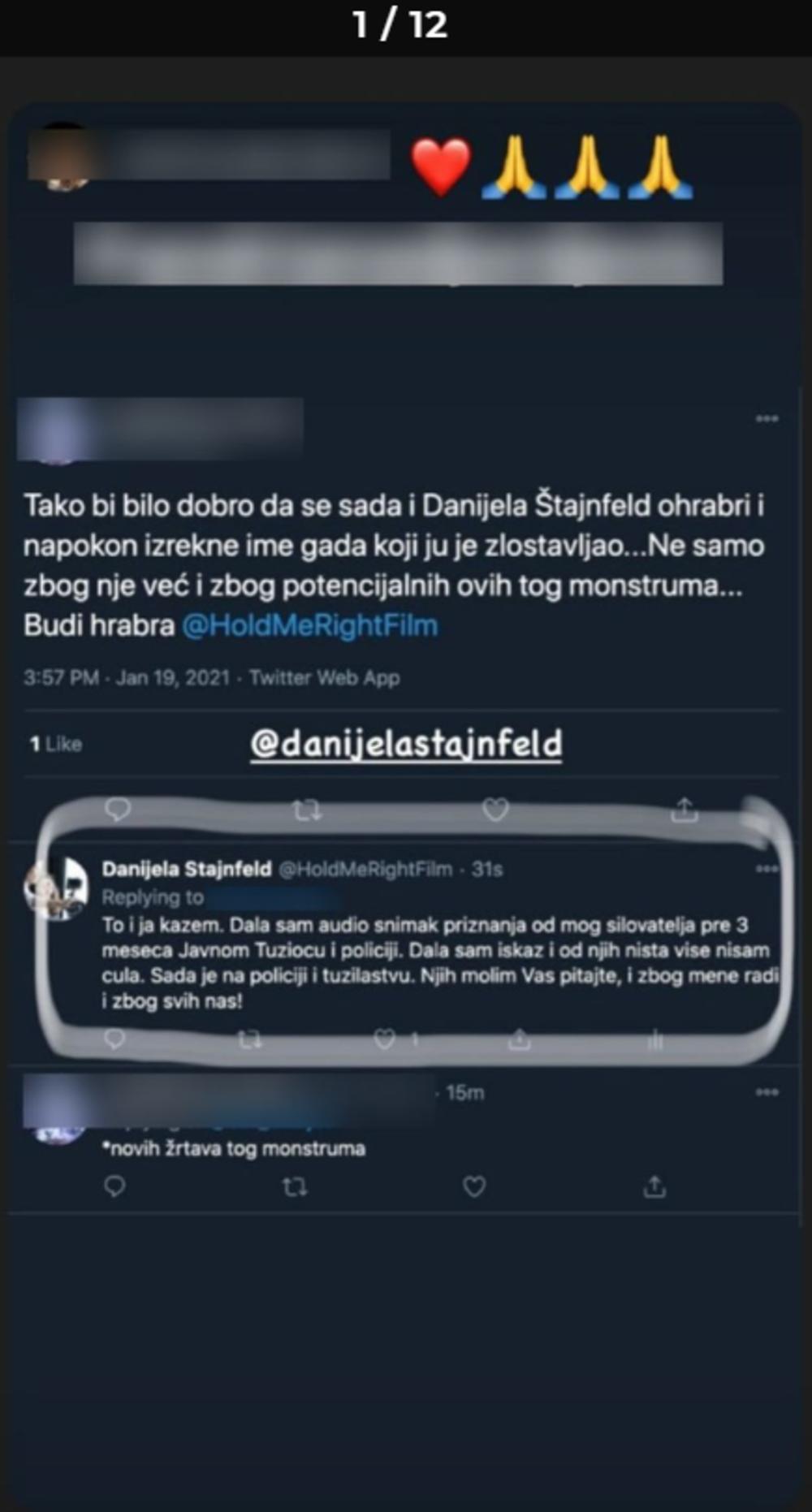Click the retweet icon on Danijela's reply
The width and height of the screenshot is (812, 1512).
tap(252, 1038)
